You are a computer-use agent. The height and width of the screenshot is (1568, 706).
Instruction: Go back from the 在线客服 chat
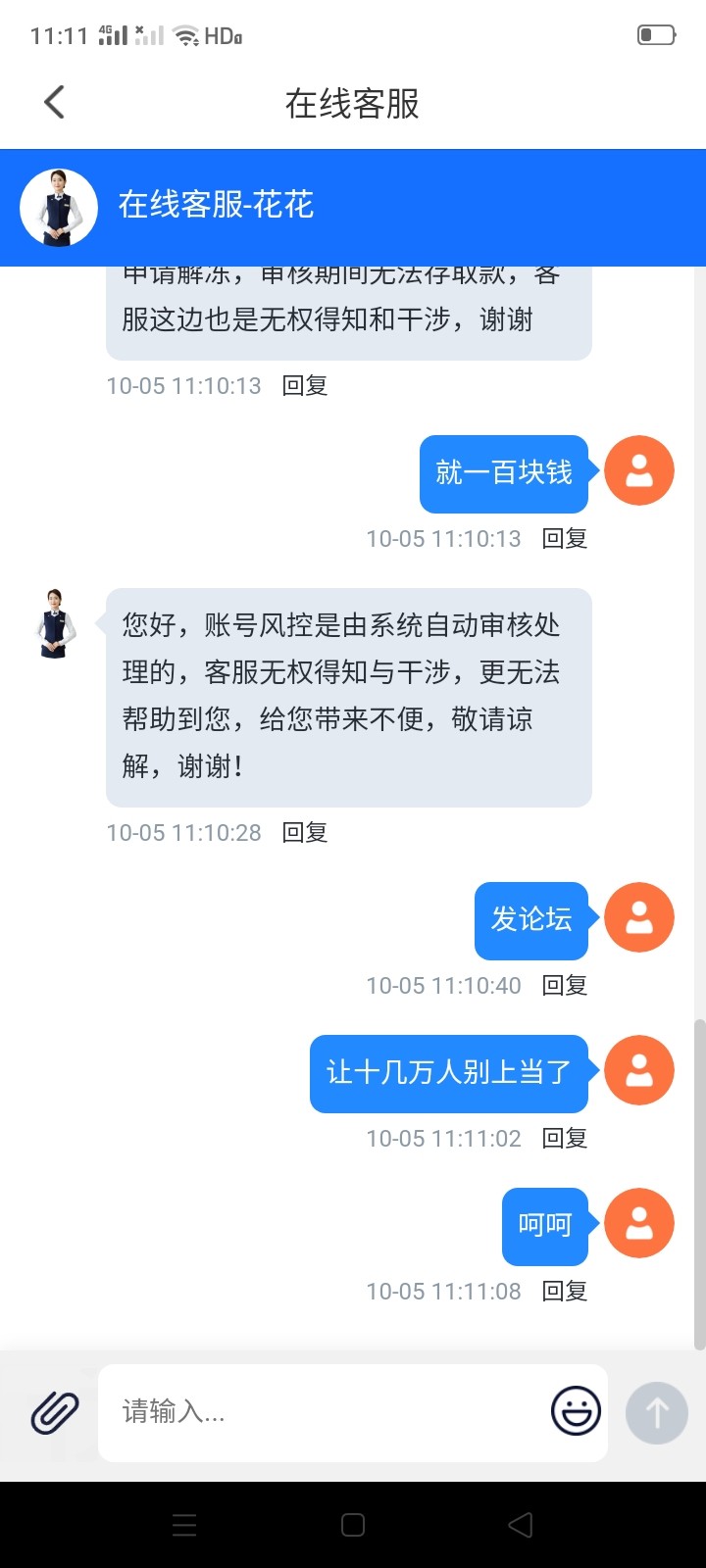tap(55, 102)
